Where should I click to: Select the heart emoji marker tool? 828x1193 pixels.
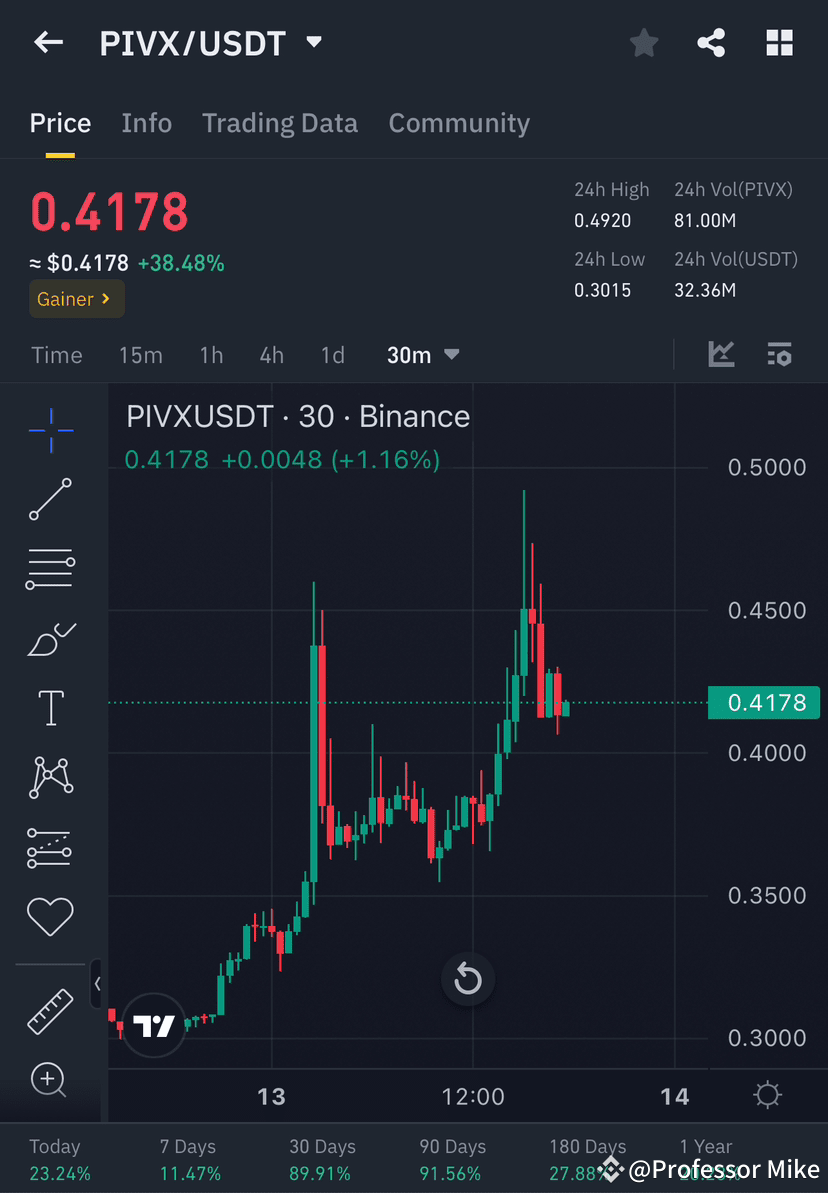(x=50, y=916)
